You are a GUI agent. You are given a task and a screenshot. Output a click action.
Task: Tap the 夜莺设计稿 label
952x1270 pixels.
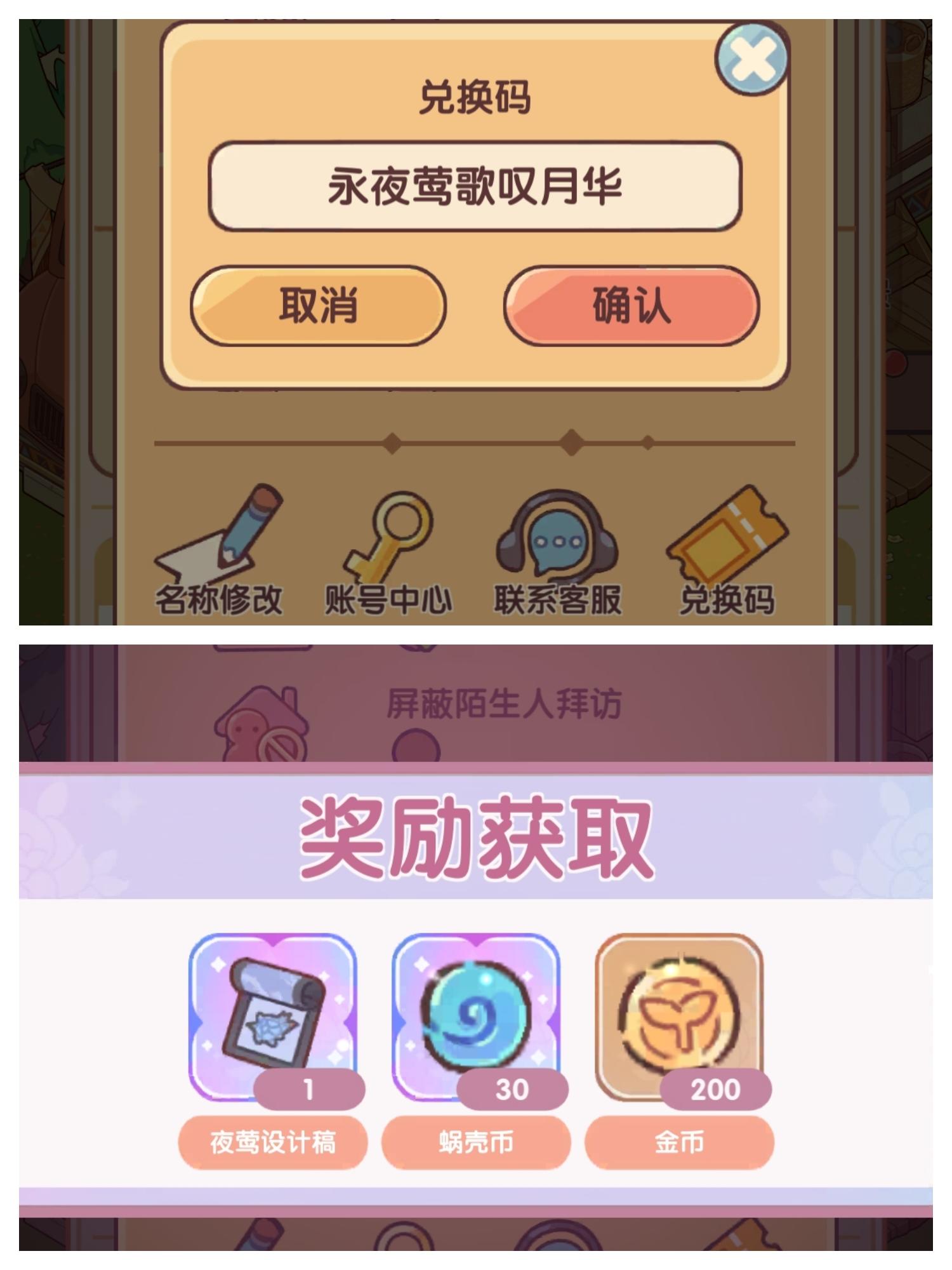273,1141
